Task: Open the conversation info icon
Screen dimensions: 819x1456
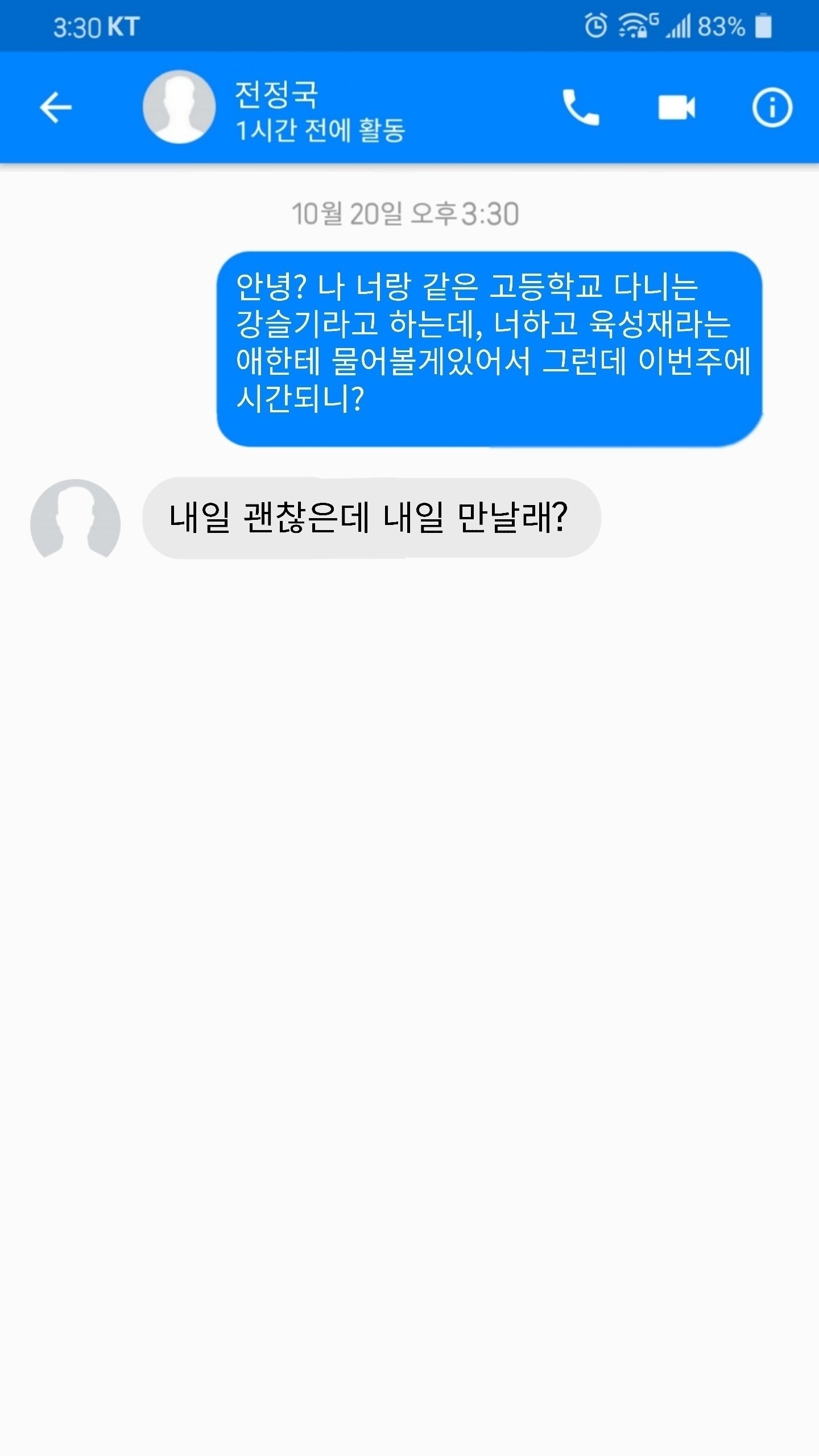Action: tap(772, 107)
